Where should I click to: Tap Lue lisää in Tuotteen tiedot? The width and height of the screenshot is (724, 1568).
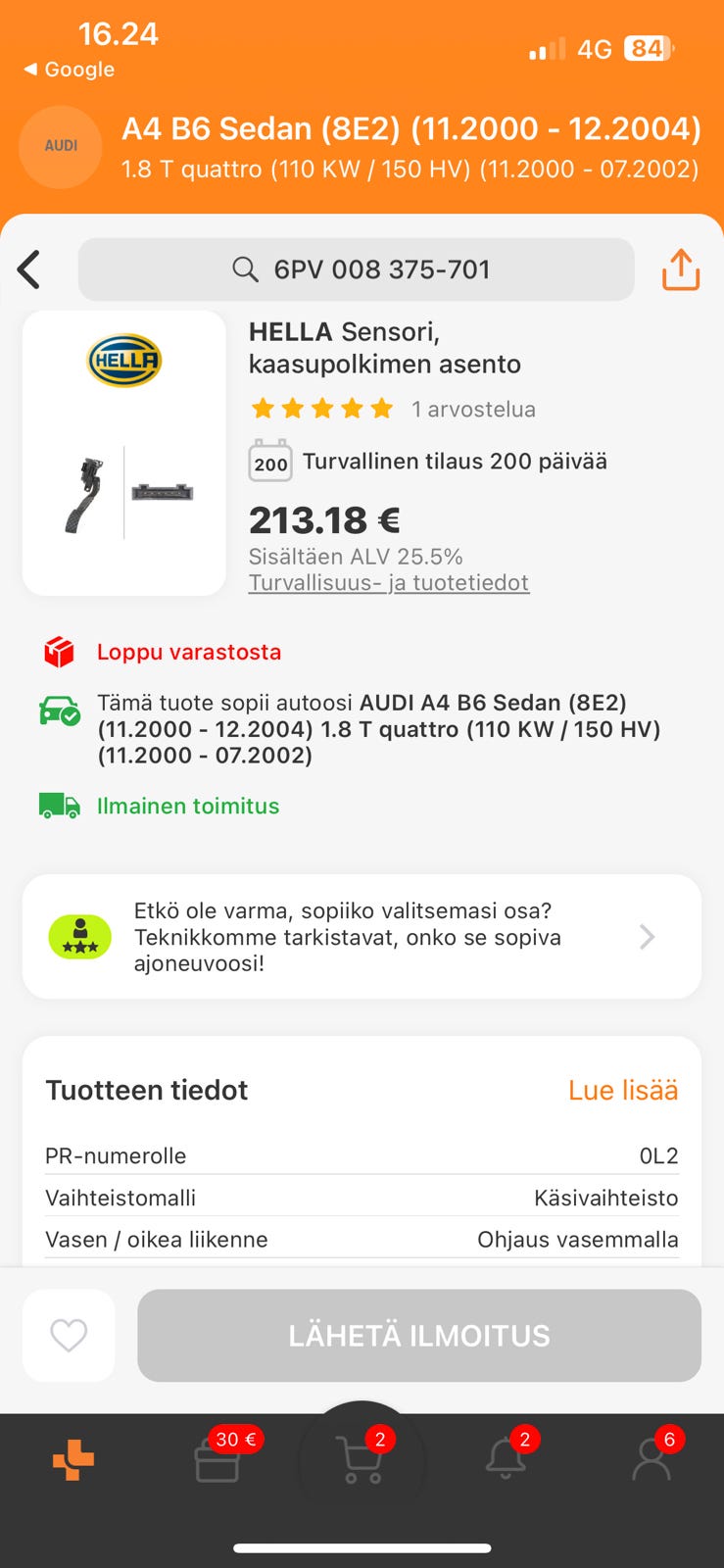coord(623,1090)
